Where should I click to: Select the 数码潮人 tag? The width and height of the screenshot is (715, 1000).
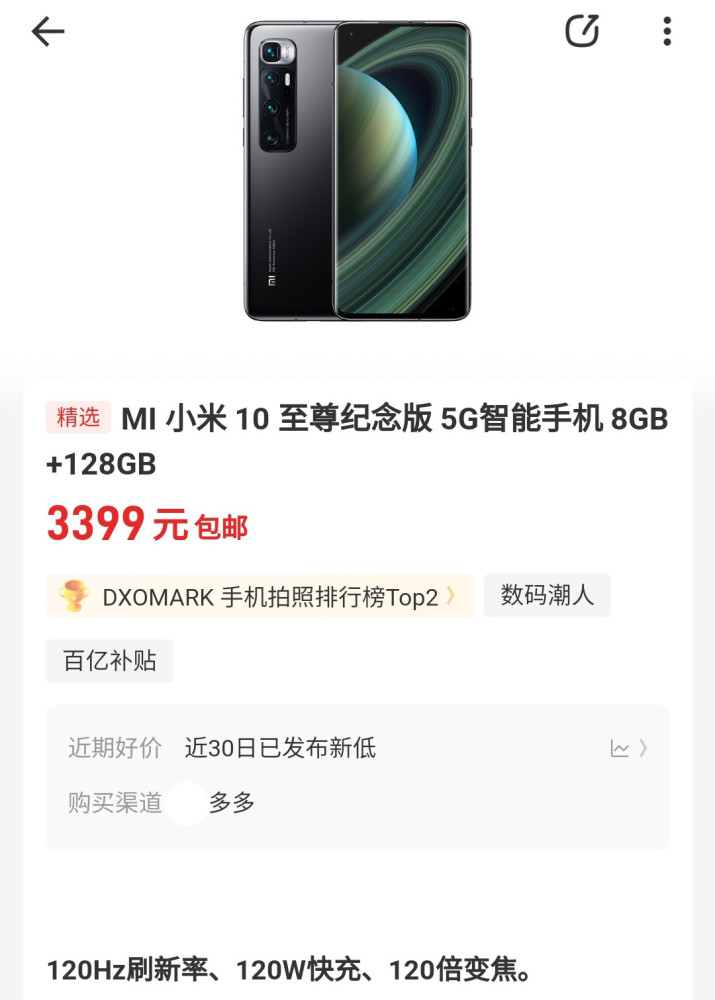pos(547,596)
